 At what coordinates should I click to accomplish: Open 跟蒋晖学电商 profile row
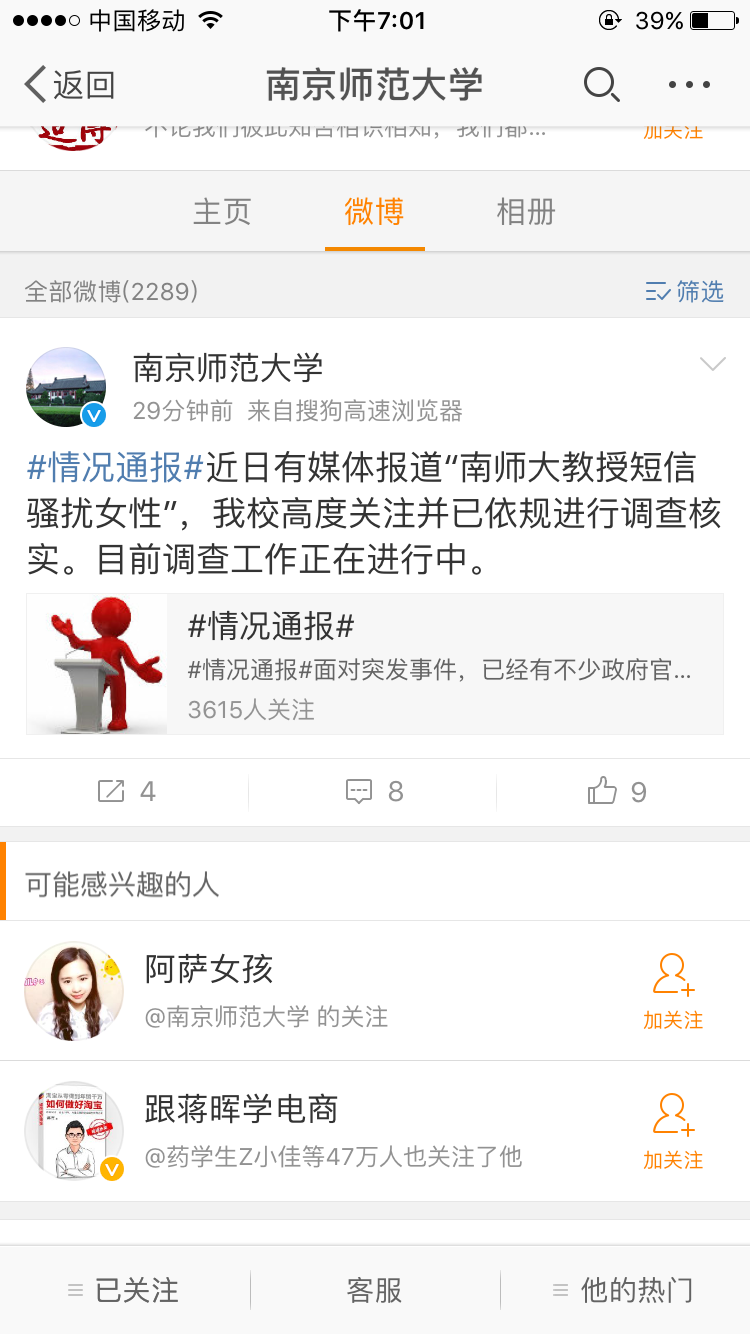coord(300,1130)
